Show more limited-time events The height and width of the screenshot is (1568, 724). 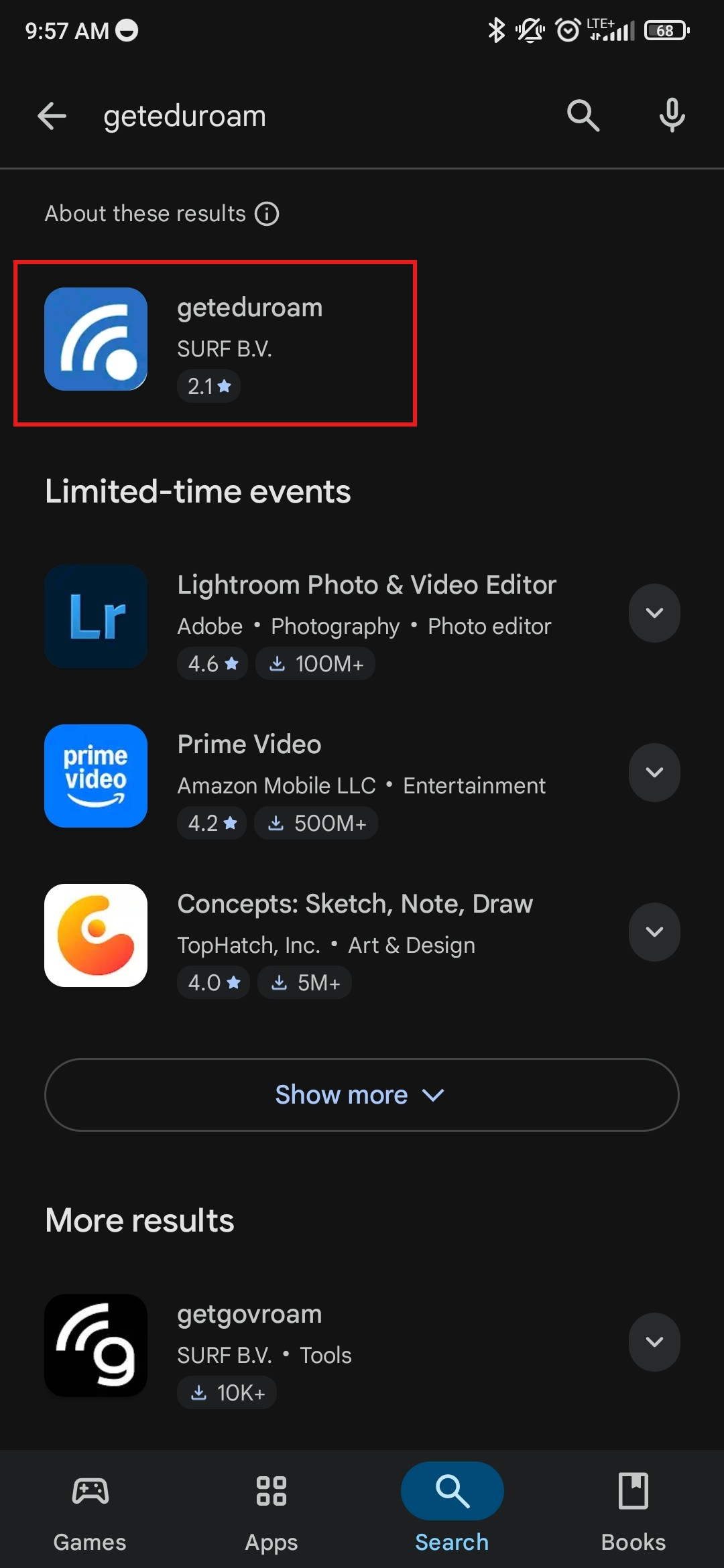362,1095
